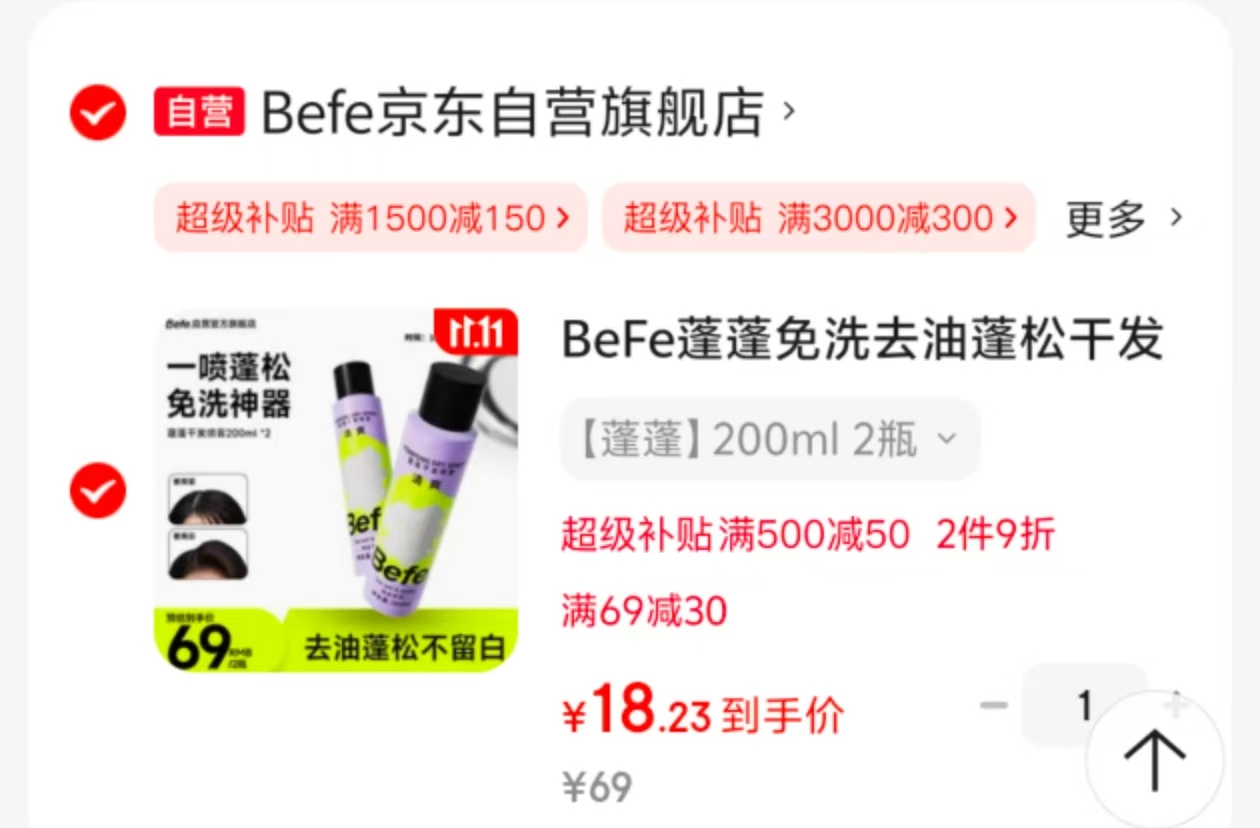The image size is (1260, 828).
Task: Uncheck the BeFe蓬蓬 product checkbox
Action: tap(98, 491)
